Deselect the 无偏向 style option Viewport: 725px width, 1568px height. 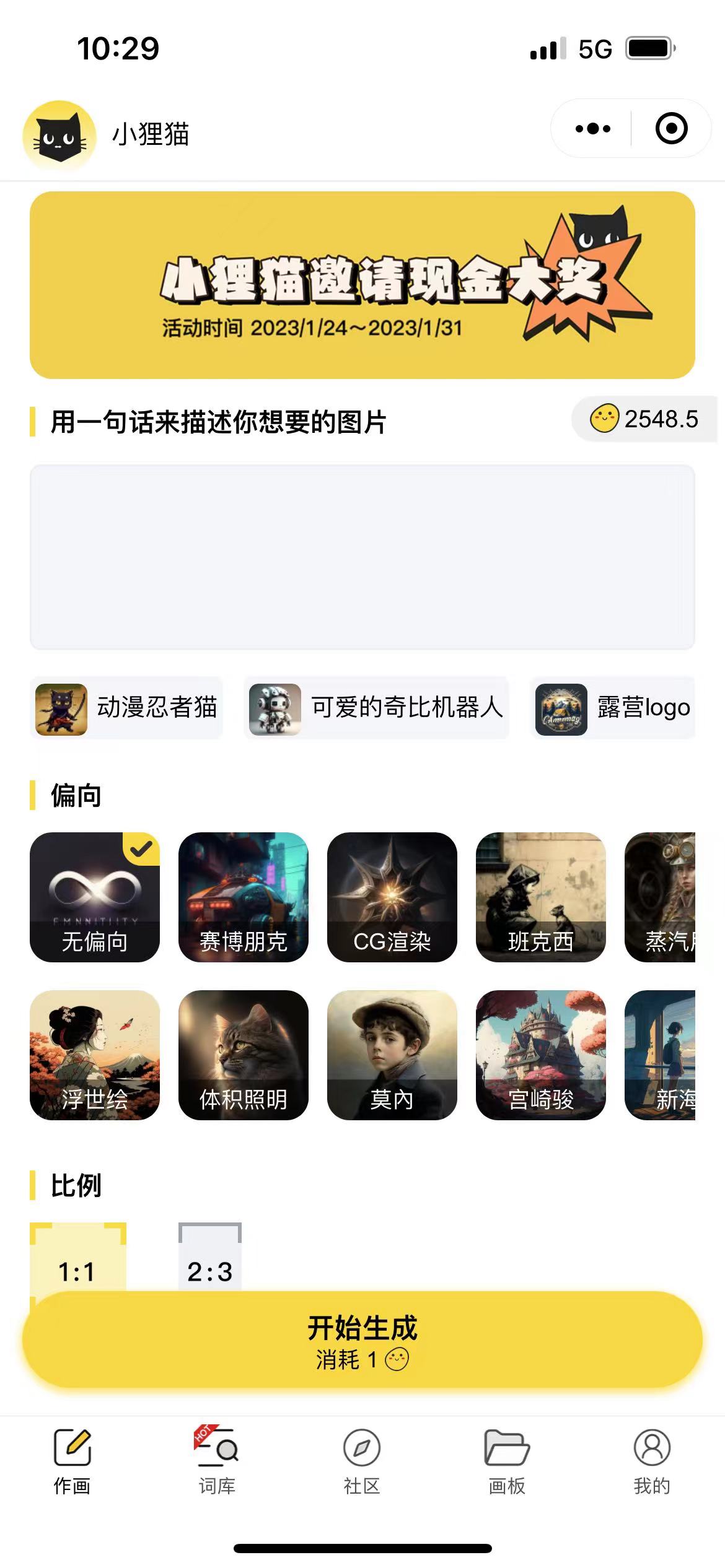click(93, 896)
